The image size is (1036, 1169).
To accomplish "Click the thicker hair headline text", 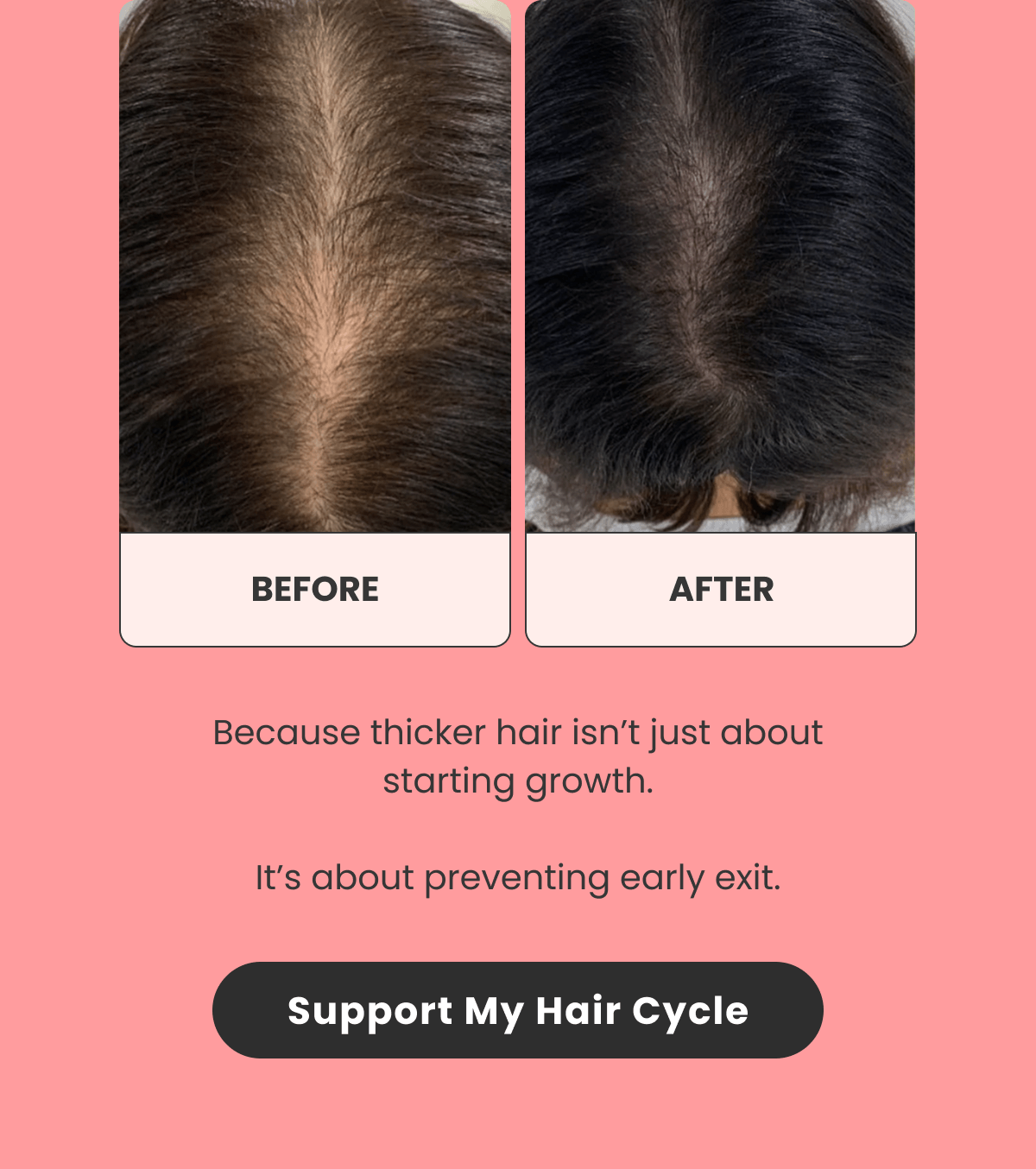I will point(518,731).
